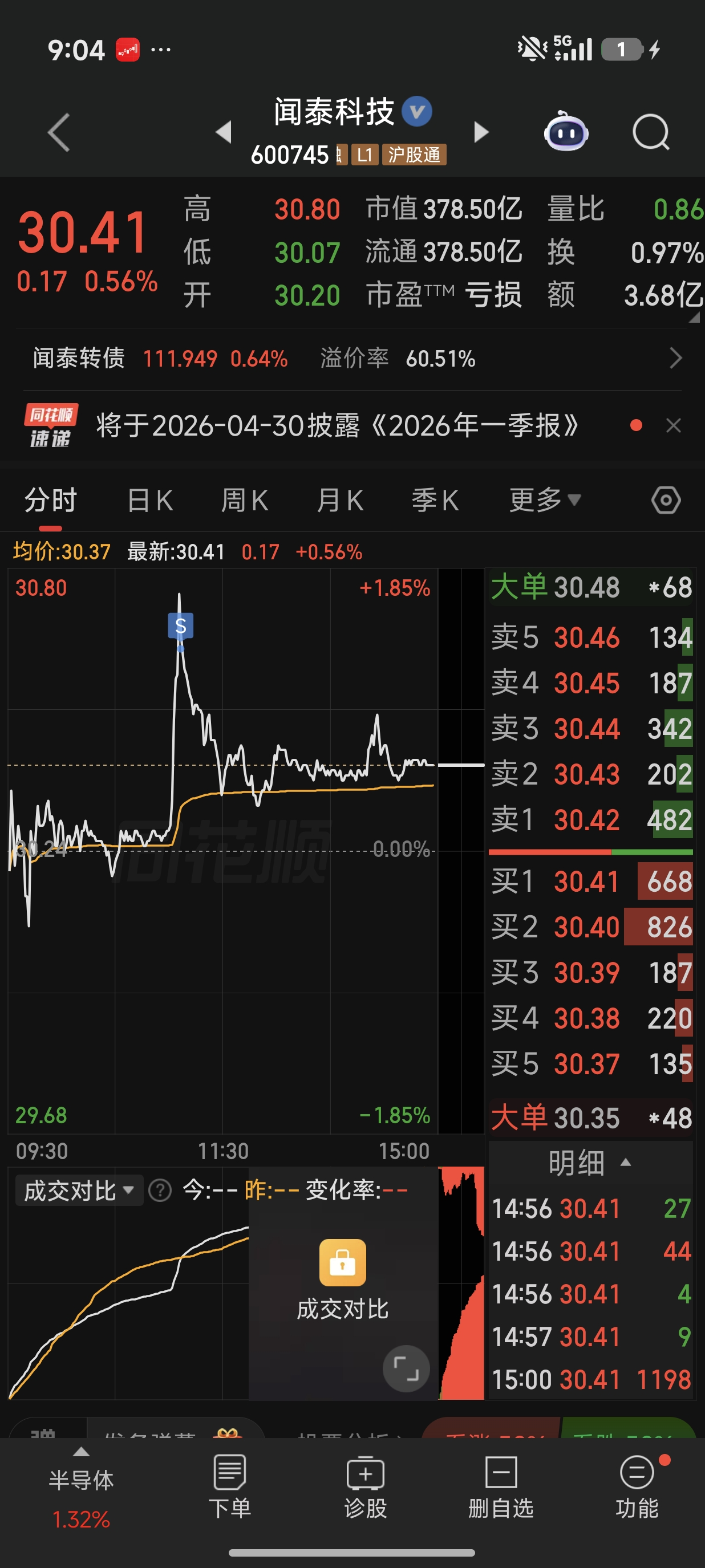
Task: Open 诊股 stock diagnosis
Action: click(365, 1485)
